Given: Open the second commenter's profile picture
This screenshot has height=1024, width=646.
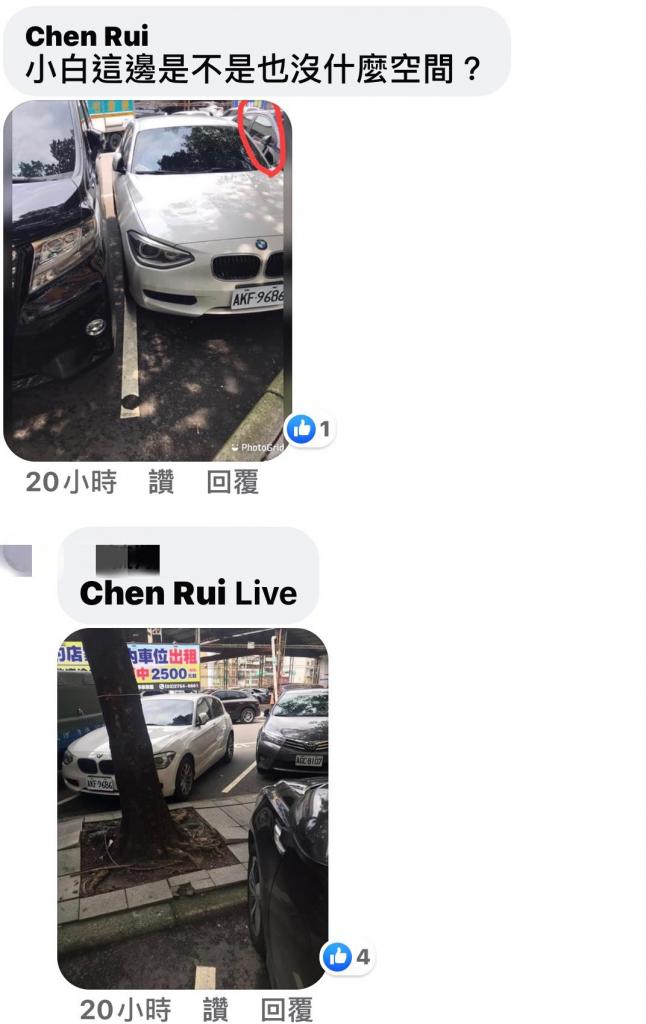Looking at the screenshot, I should coord(16,560).
